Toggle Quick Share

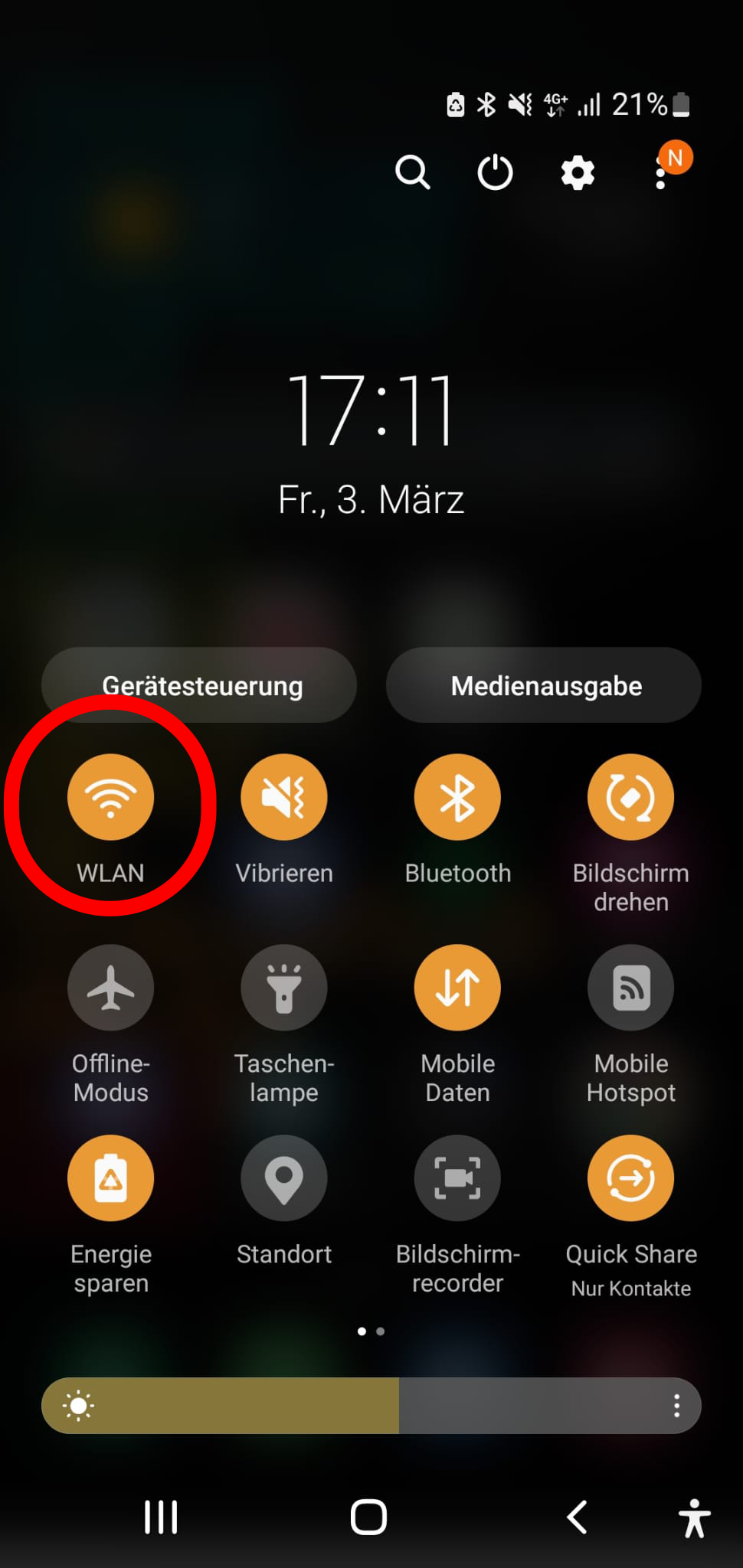tap(630, 1178)
